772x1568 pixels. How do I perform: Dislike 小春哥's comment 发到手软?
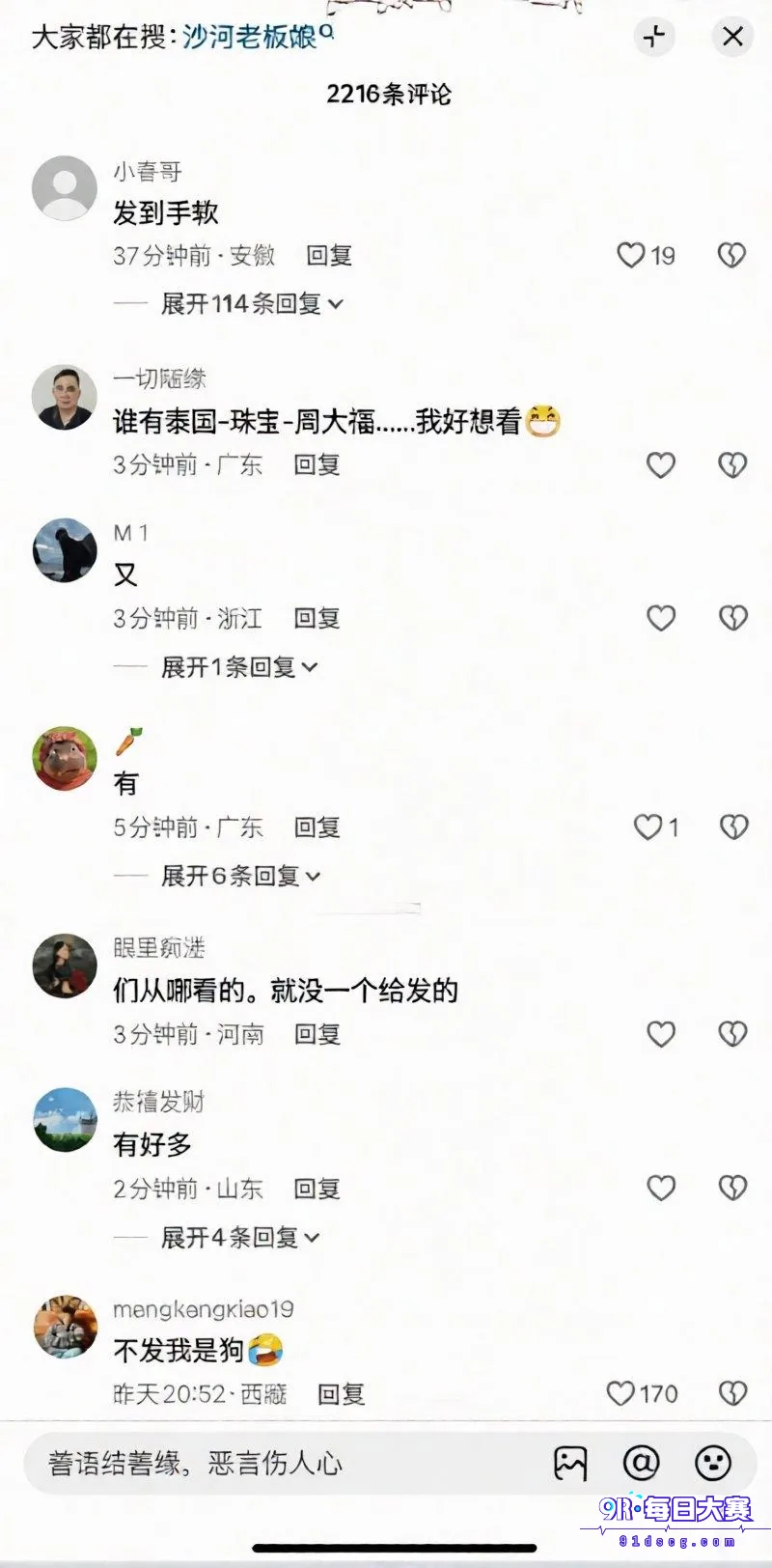click(x=732, y=255)
